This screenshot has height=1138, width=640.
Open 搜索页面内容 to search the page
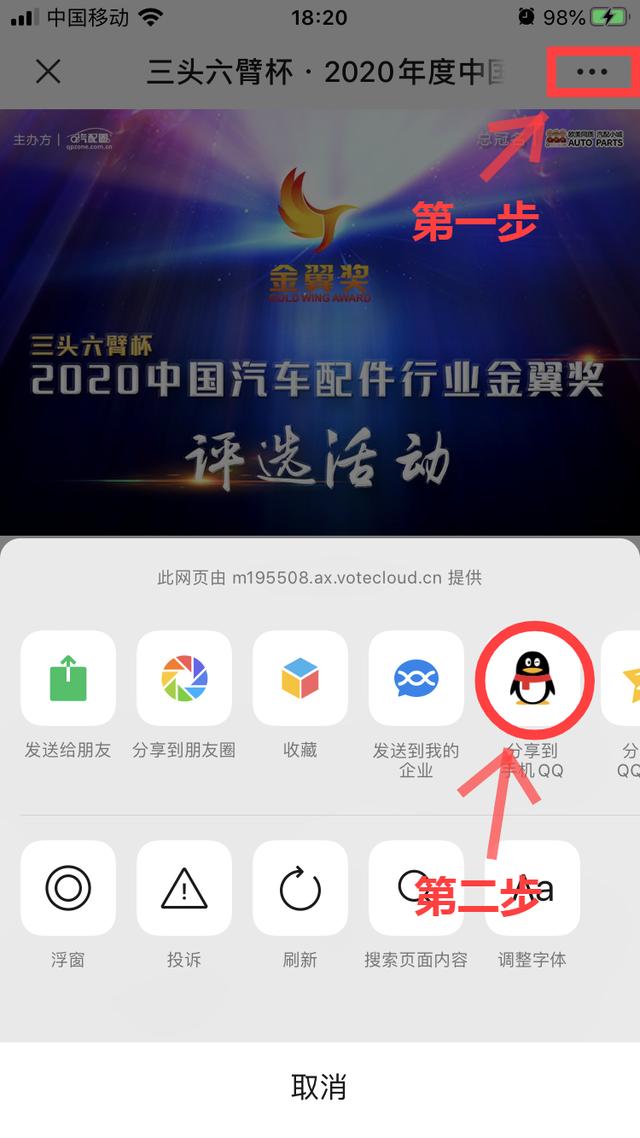[416, 888]
